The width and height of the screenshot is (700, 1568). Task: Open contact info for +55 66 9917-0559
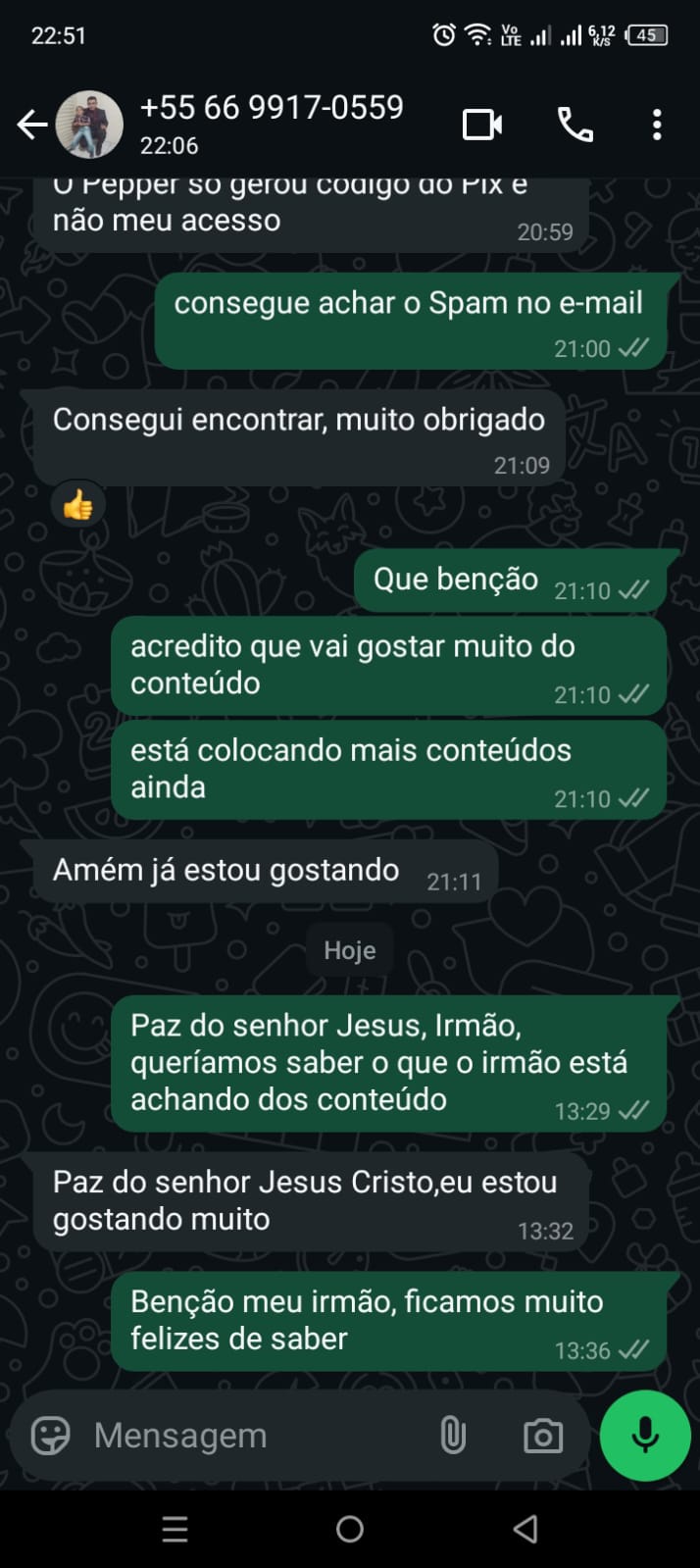point(272,123)
